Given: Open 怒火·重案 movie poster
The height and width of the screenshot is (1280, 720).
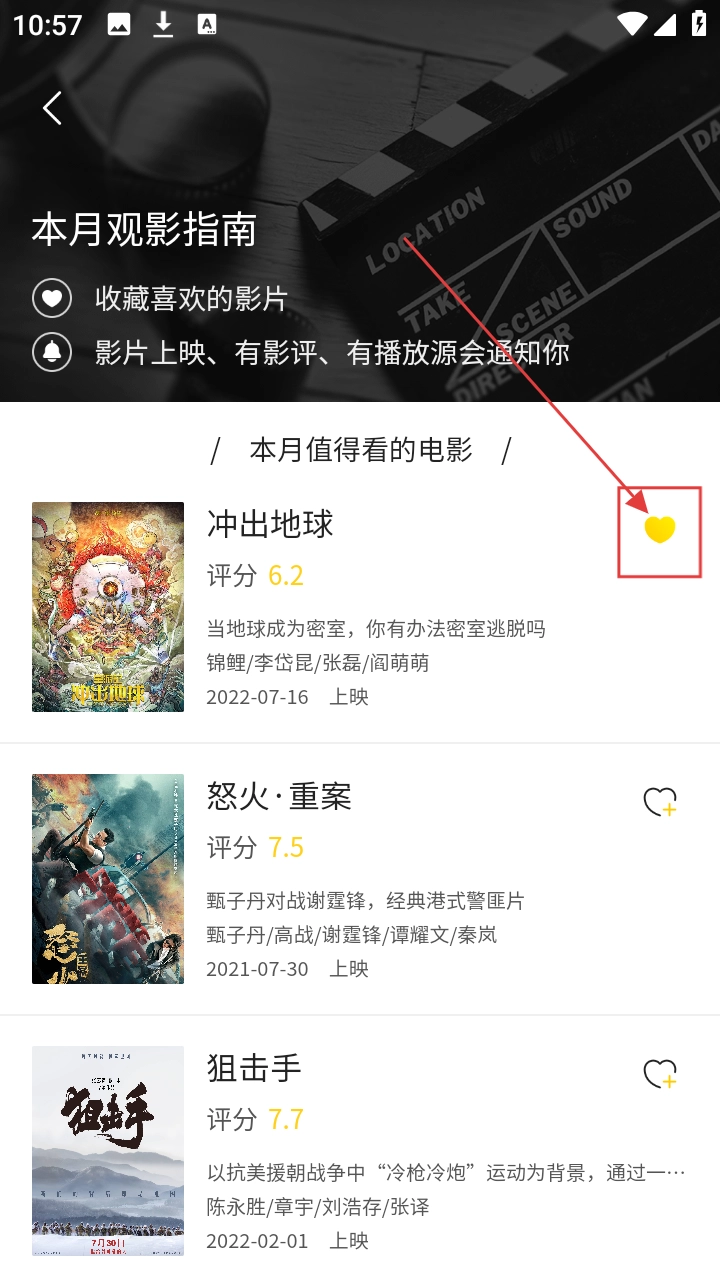Looking at the screenshot, I should click(108, 879).
